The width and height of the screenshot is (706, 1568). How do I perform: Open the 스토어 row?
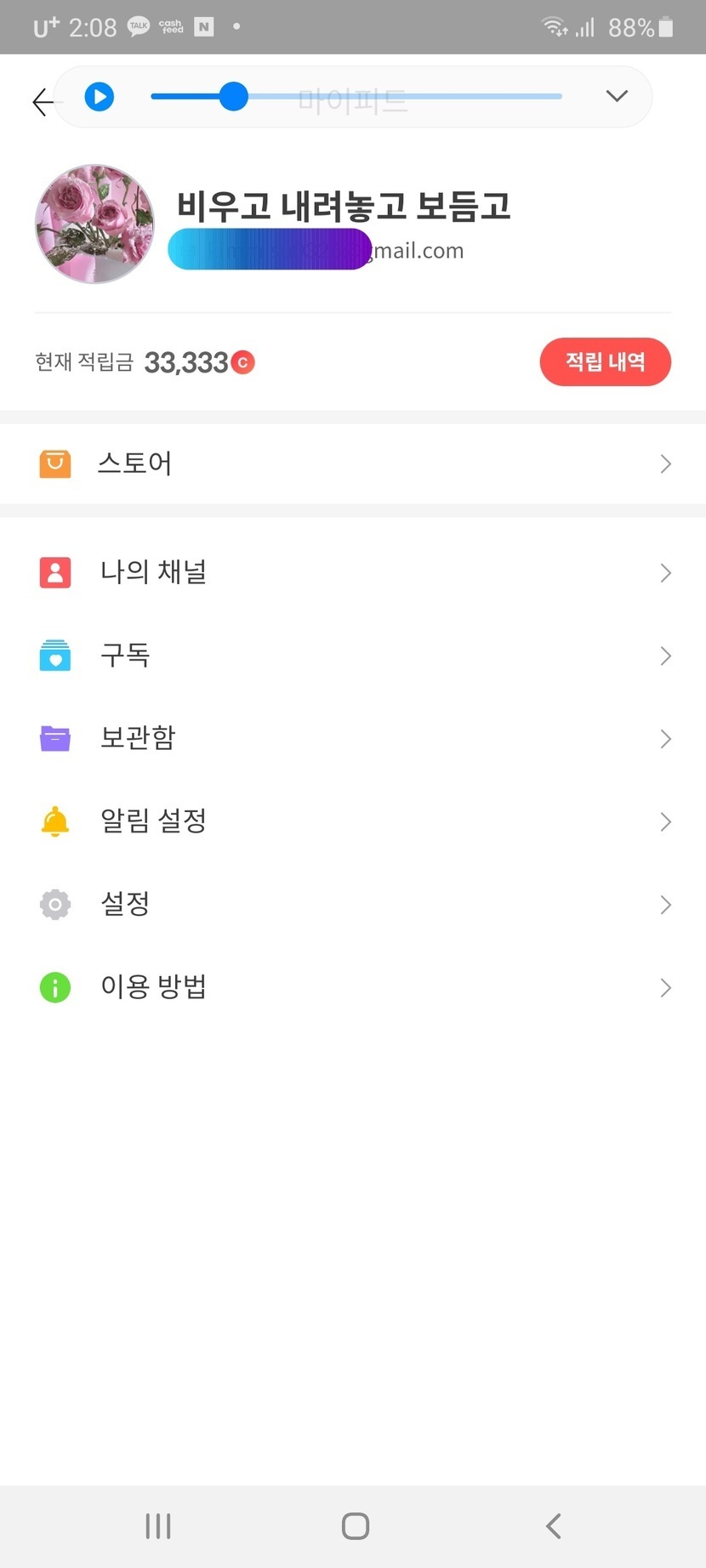coord(353,463)
